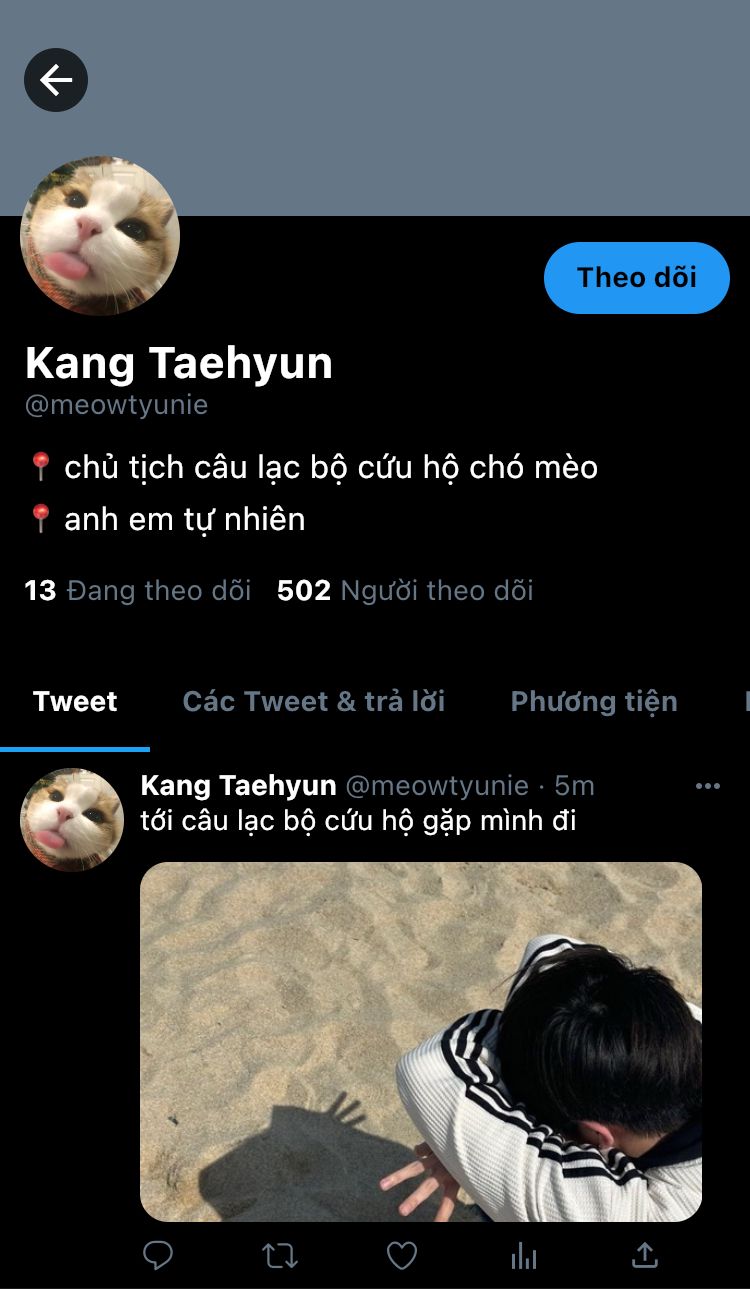Go back using the arrow button

[x=56, y=80]
